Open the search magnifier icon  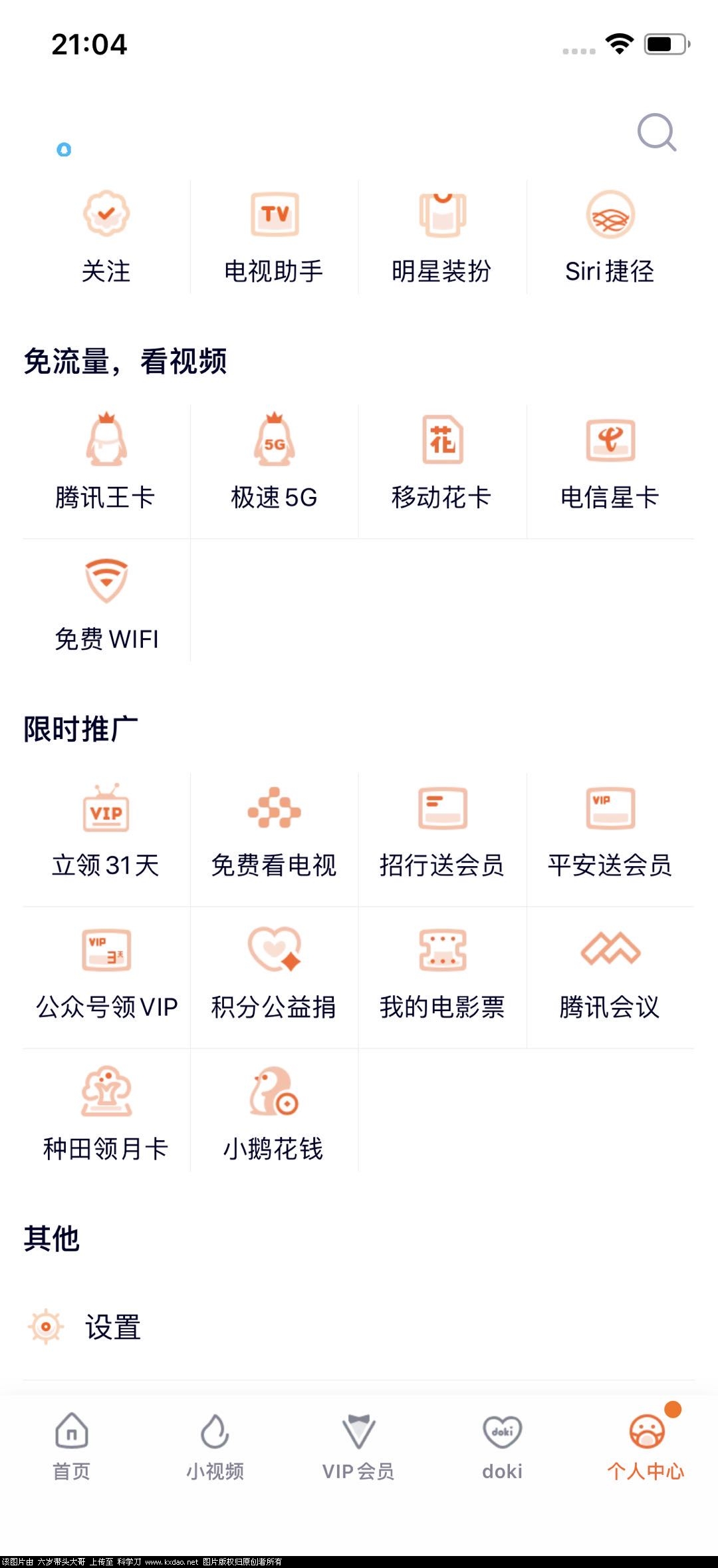point(657,132)
